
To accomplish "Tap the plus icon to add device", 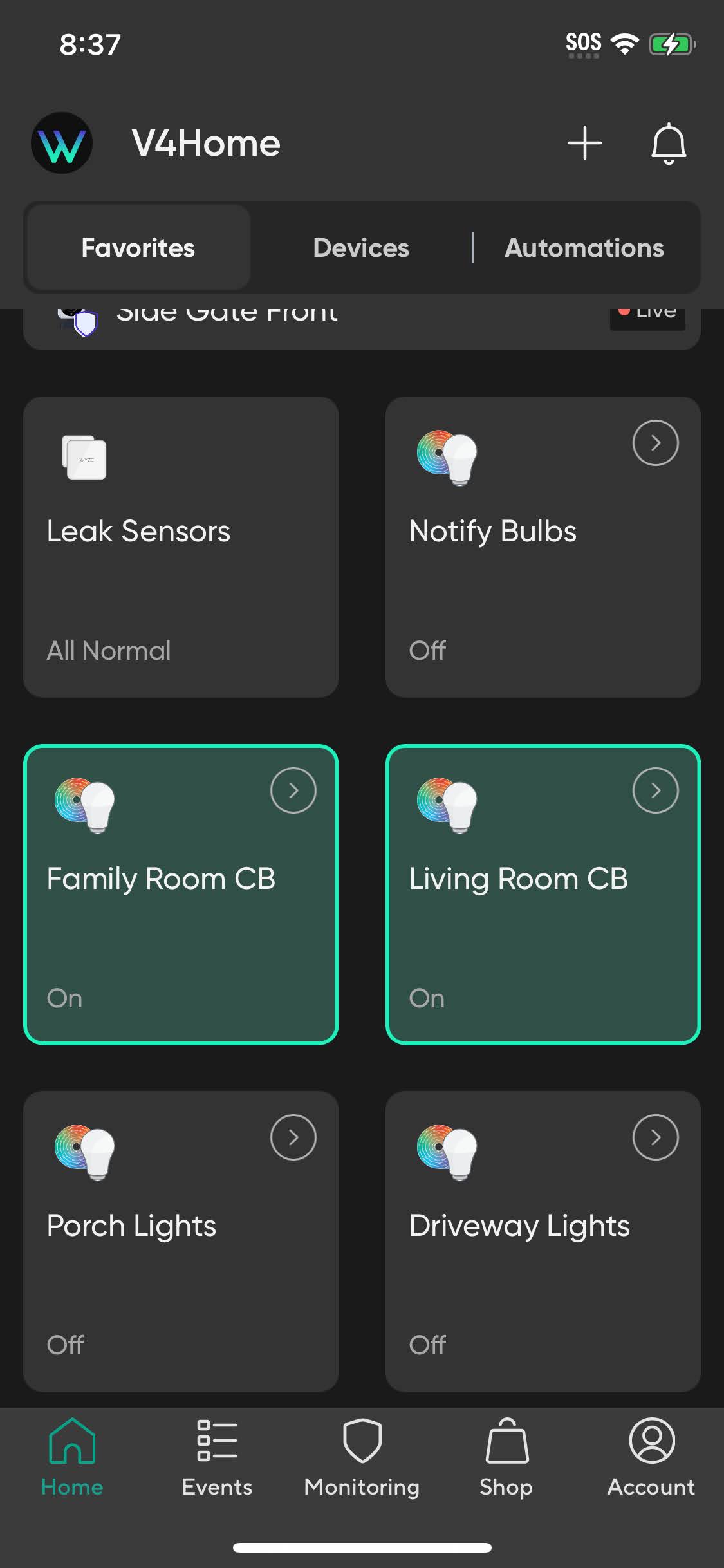I will coord(584,143).
